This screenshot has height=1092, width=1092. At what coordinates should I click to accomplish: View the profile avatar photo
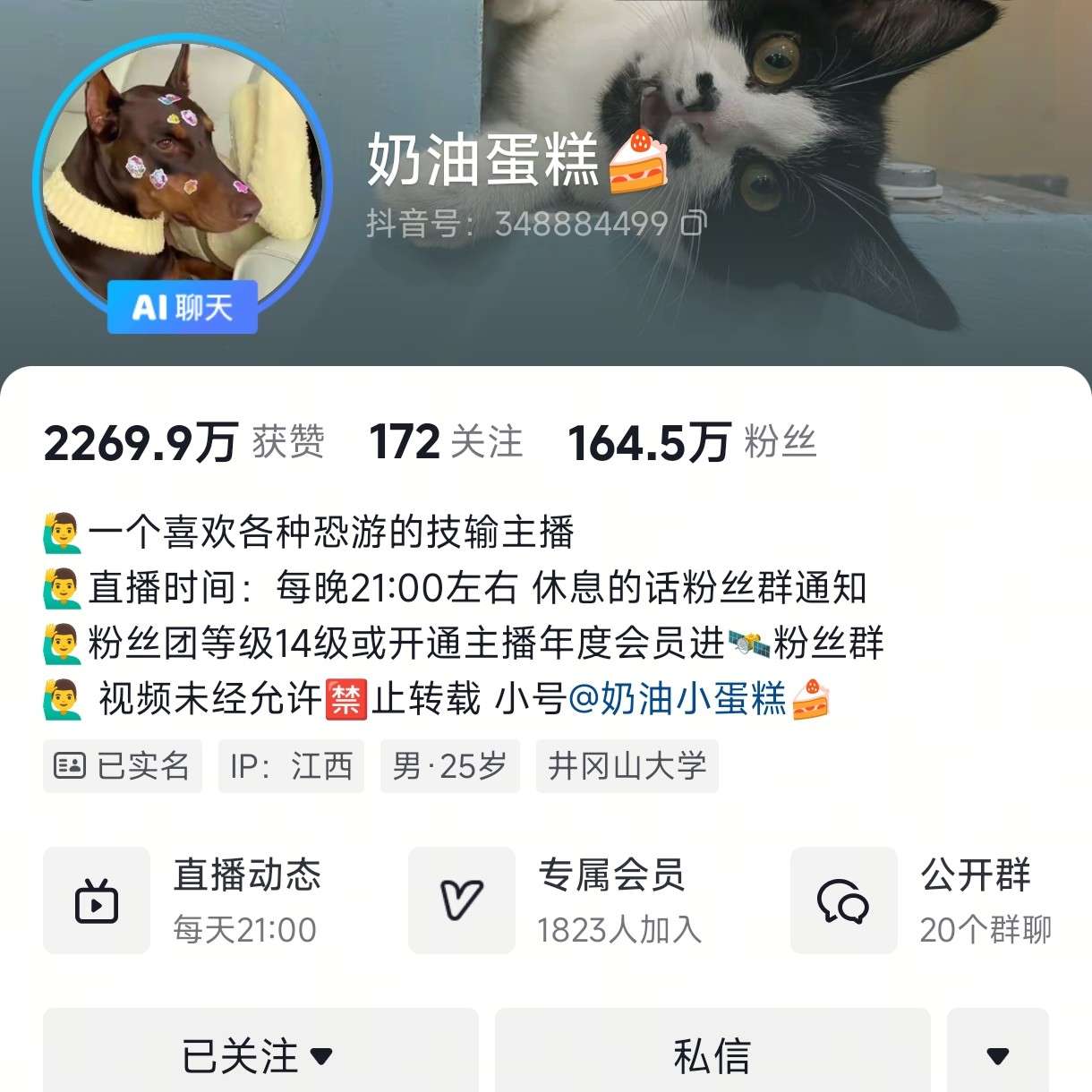pyautogui.click(x=183, y=170)
